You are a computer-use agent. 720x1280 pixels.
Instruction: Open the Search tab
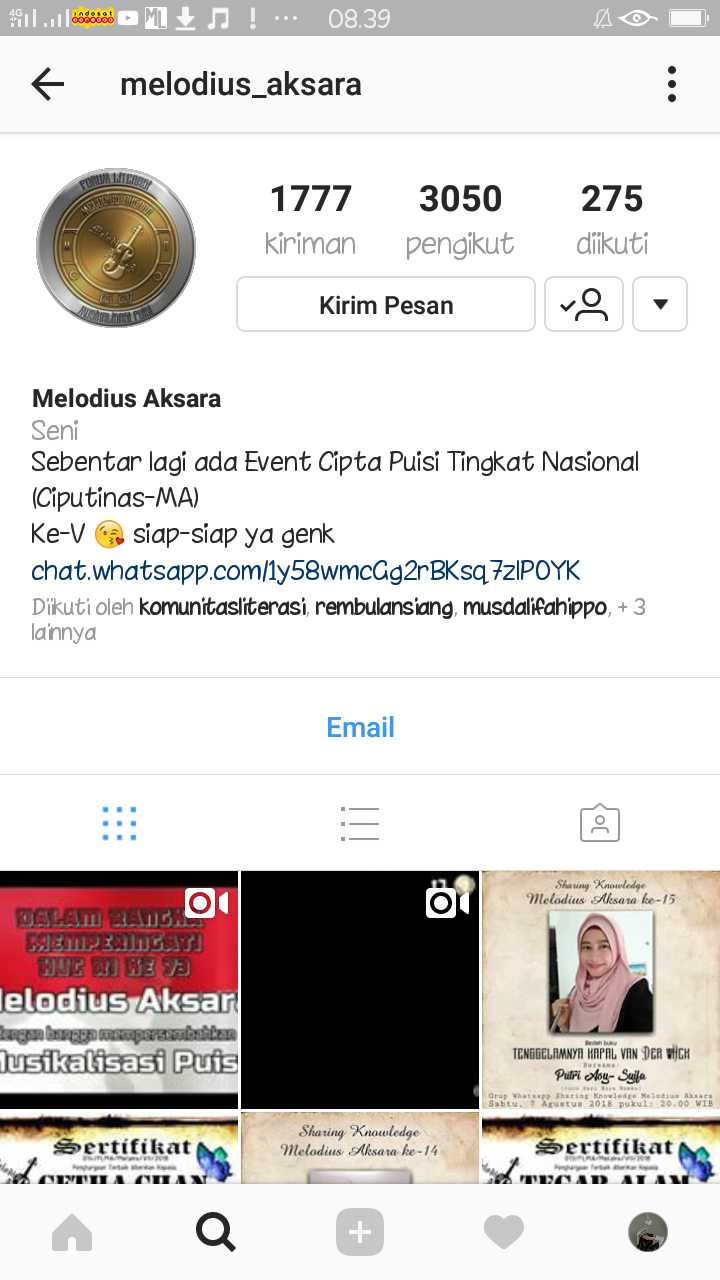tap(216, 1233)
